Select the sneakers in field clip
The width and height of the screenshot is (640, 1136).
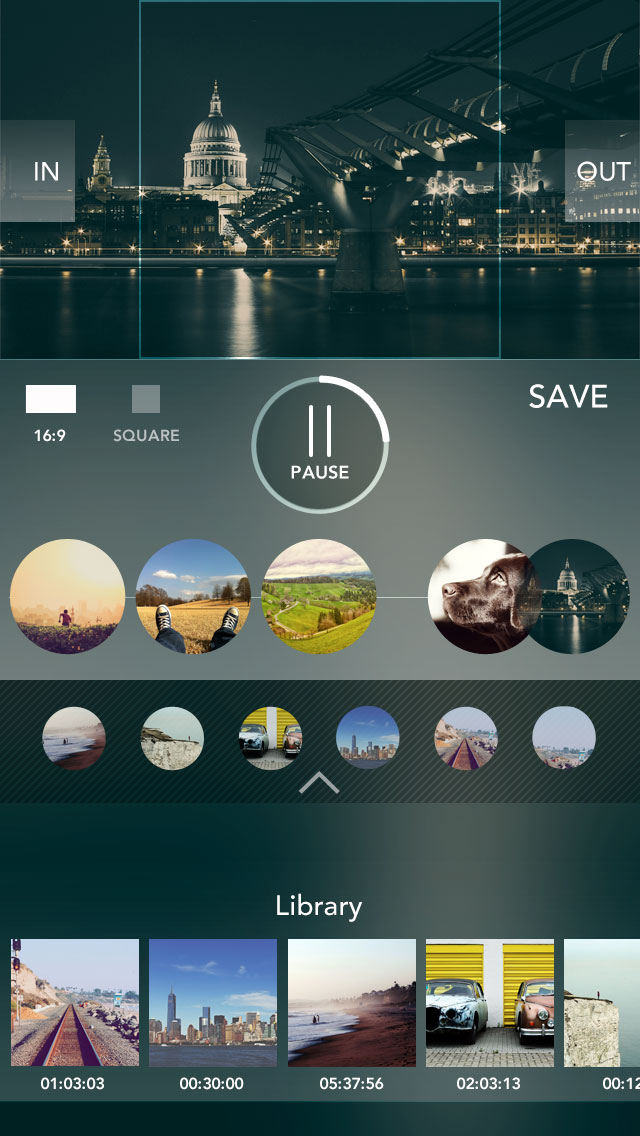pyautogui.click(x=194, y=596)
